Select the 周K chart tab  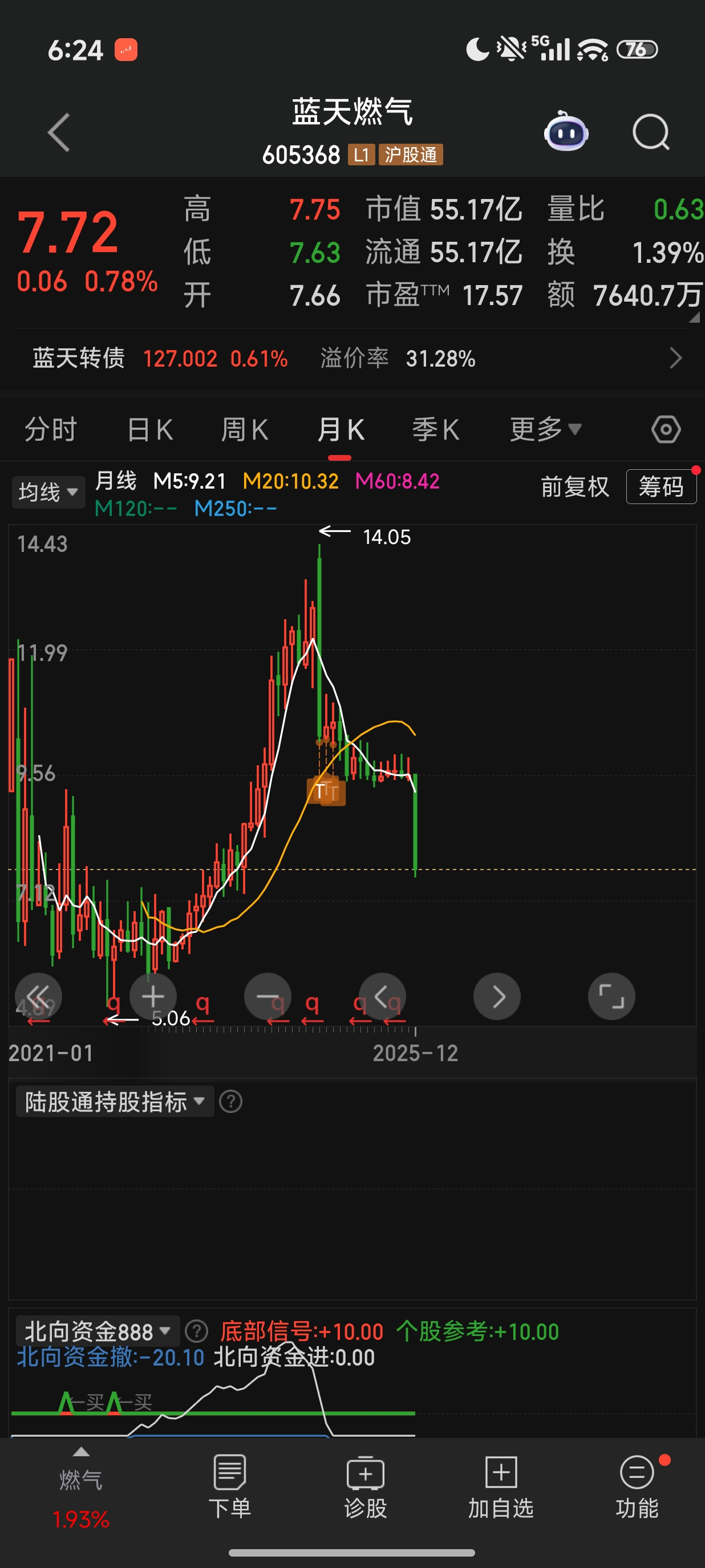(244, 430)
